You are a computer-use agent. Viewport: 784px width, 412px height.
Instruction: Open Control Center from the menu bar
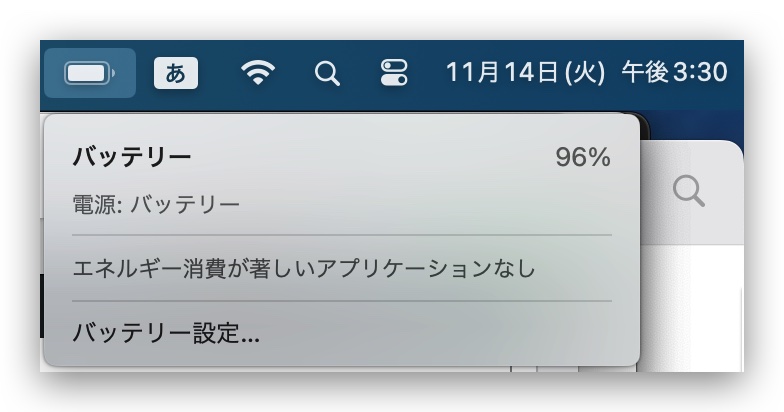pos(394,73)
